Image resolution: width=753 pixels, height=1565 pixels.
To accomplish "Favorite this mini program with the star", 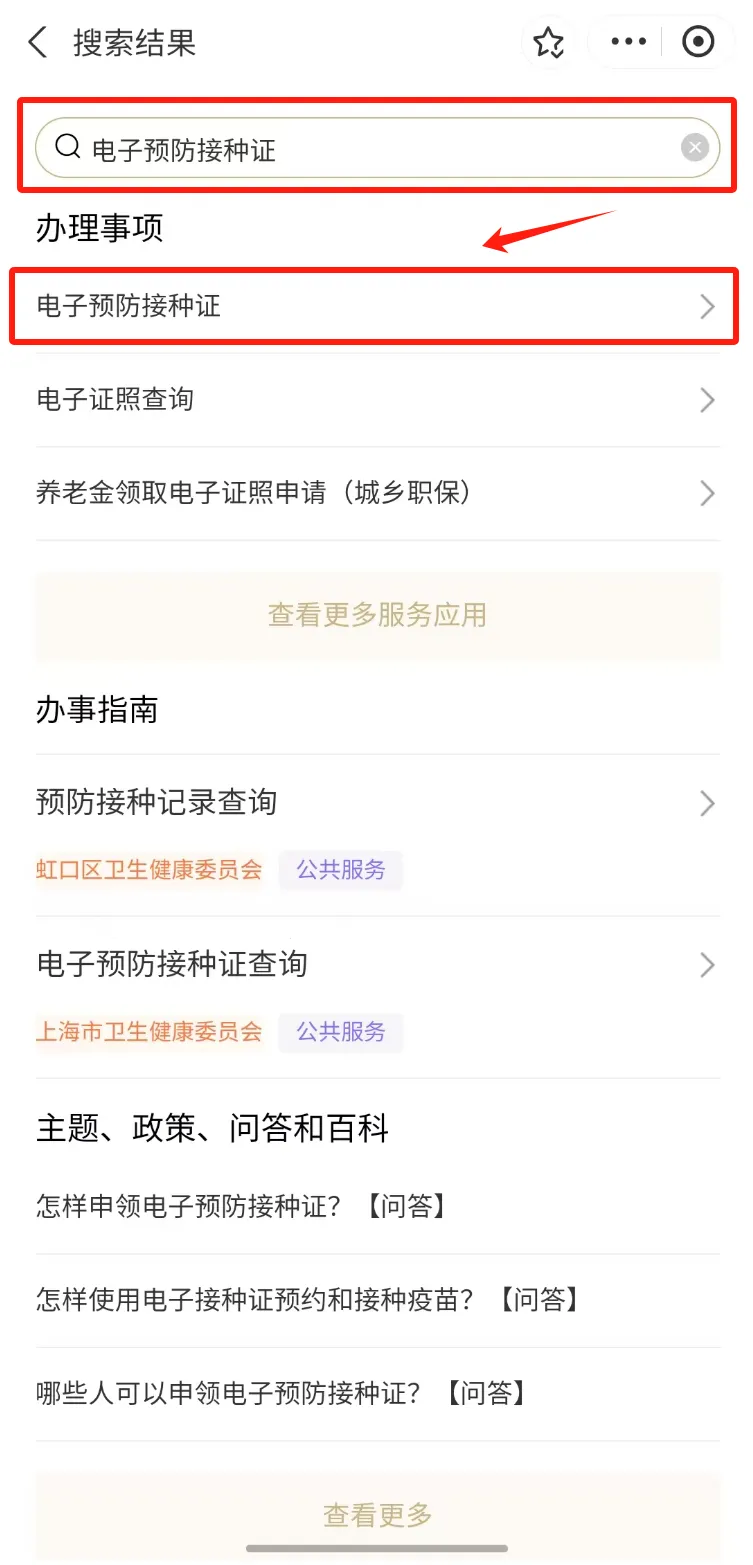I will click(x=548, y=42).
